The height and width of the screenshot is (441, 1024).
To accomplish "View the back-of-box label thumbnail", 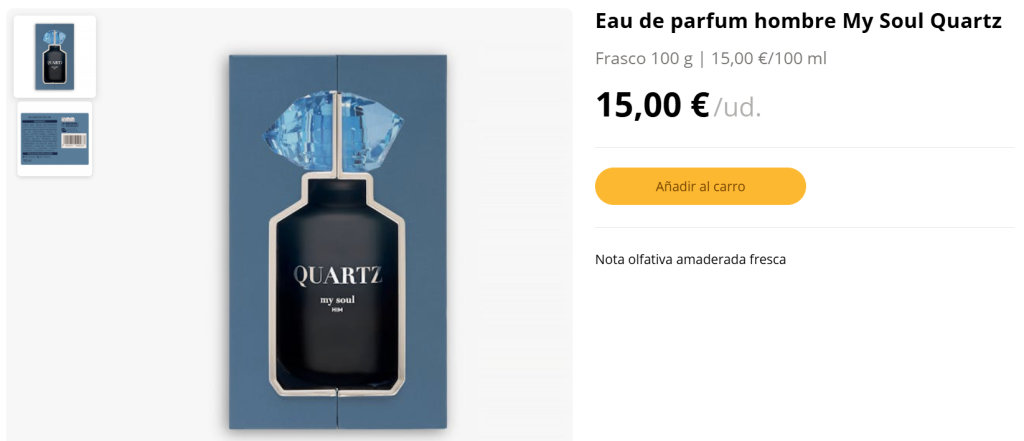I will [x=55, y=139].
